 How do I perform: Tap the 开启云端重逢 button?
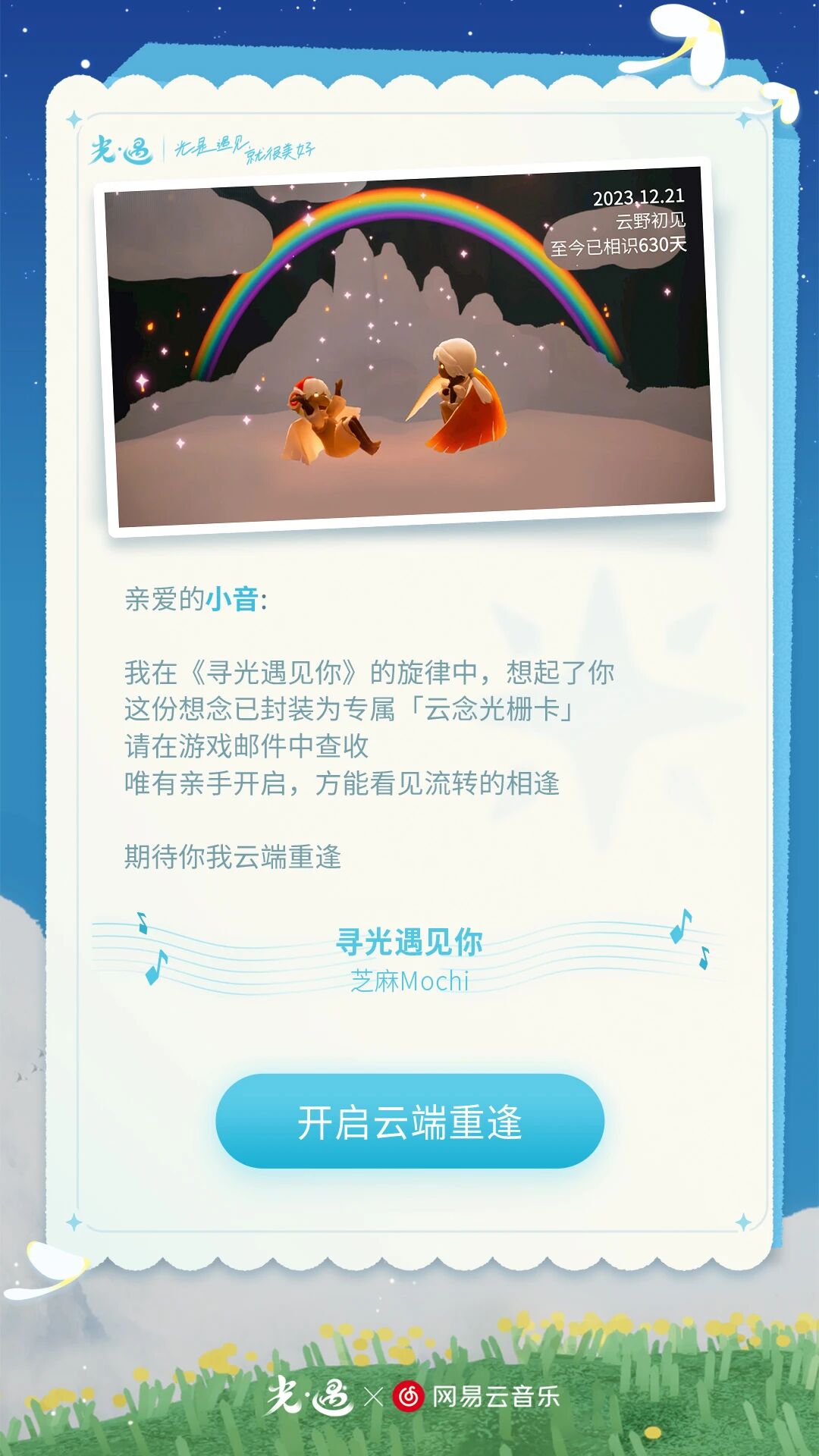click(409, 1122)
